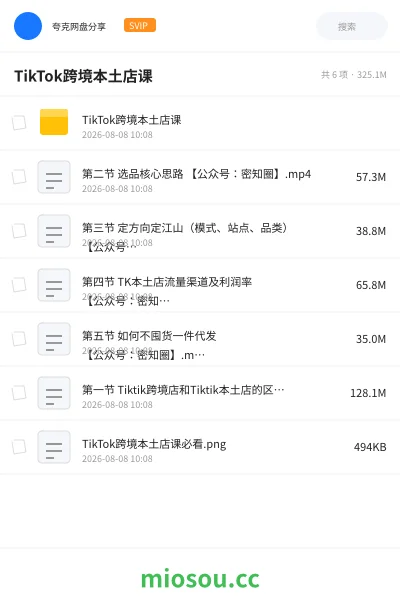400x600 pixels.
Task: Tap the blue 夸克网盘分享 avatar
Action: [28, 26]
